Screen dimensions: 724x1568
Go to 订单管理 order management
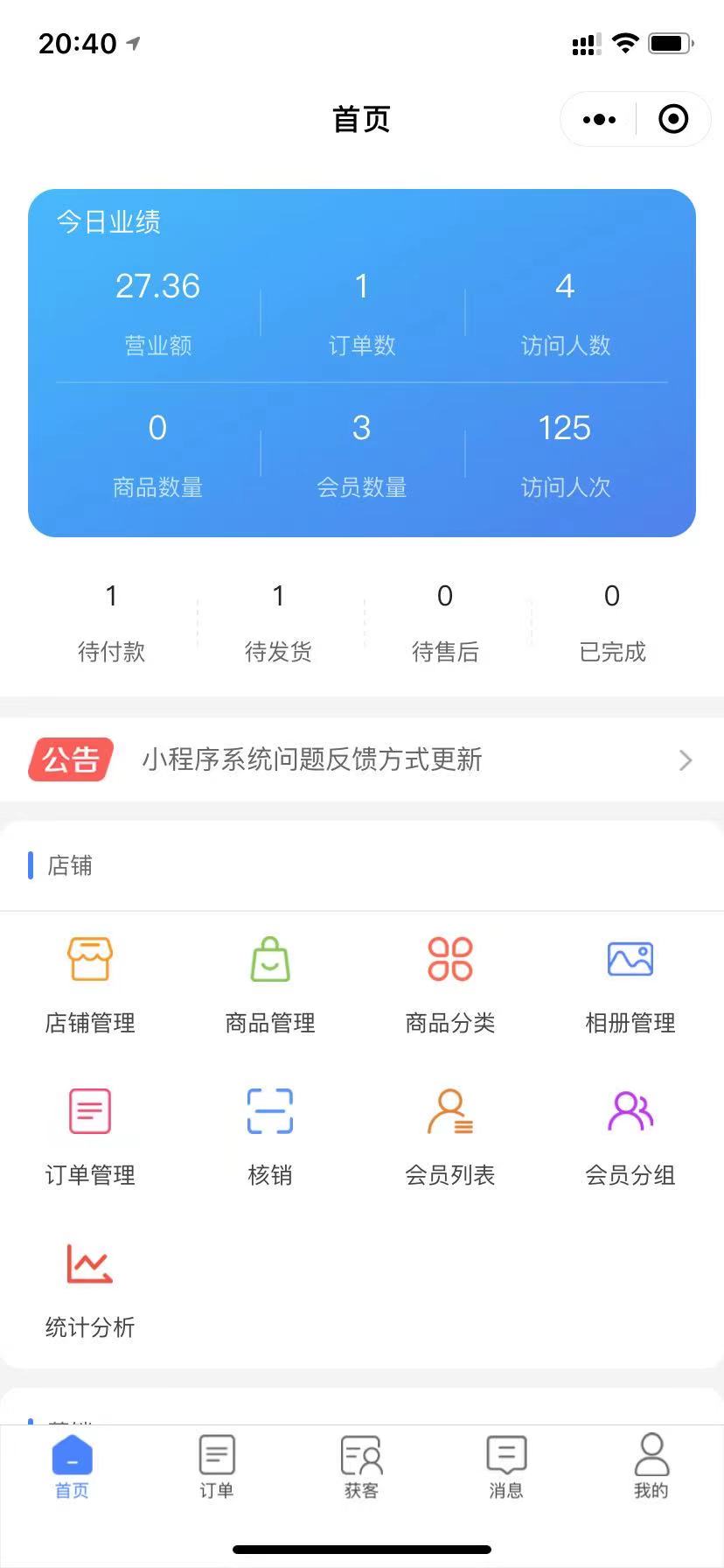coord(90,1137)
